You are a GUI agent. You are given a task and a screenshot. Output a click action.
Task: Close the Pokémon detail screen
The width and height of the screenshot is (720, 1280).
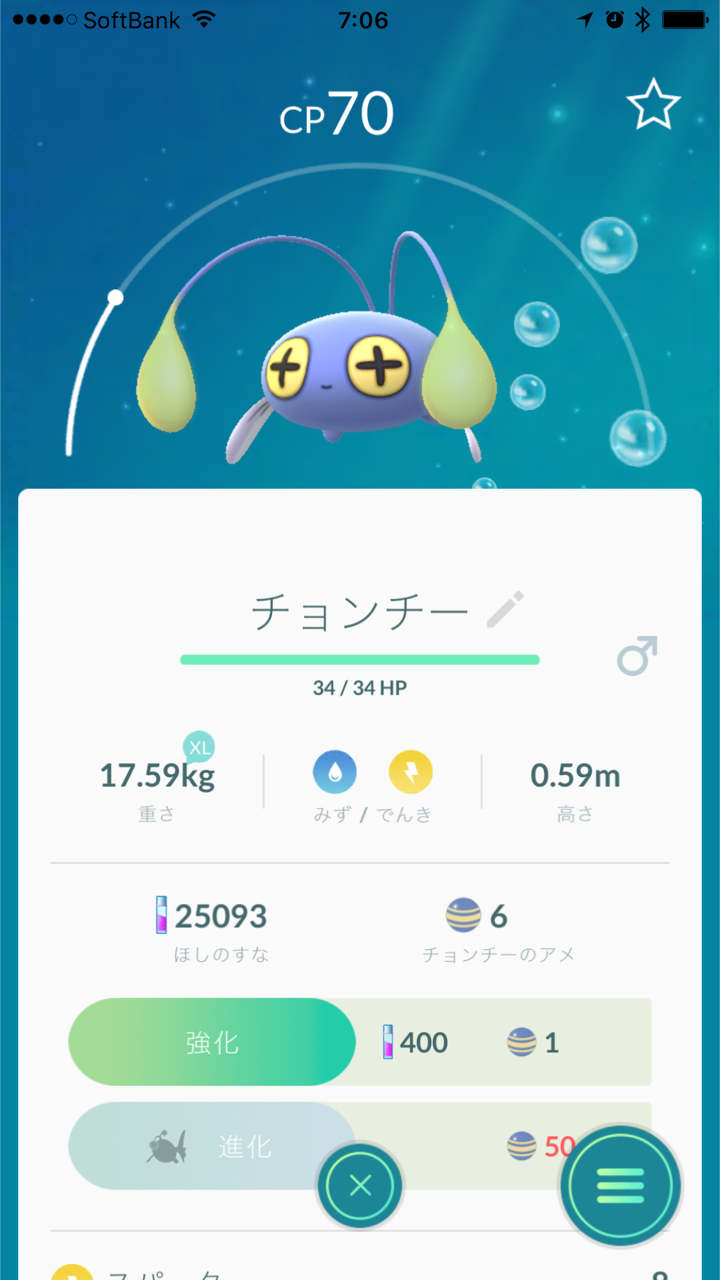click(360, 1187)
